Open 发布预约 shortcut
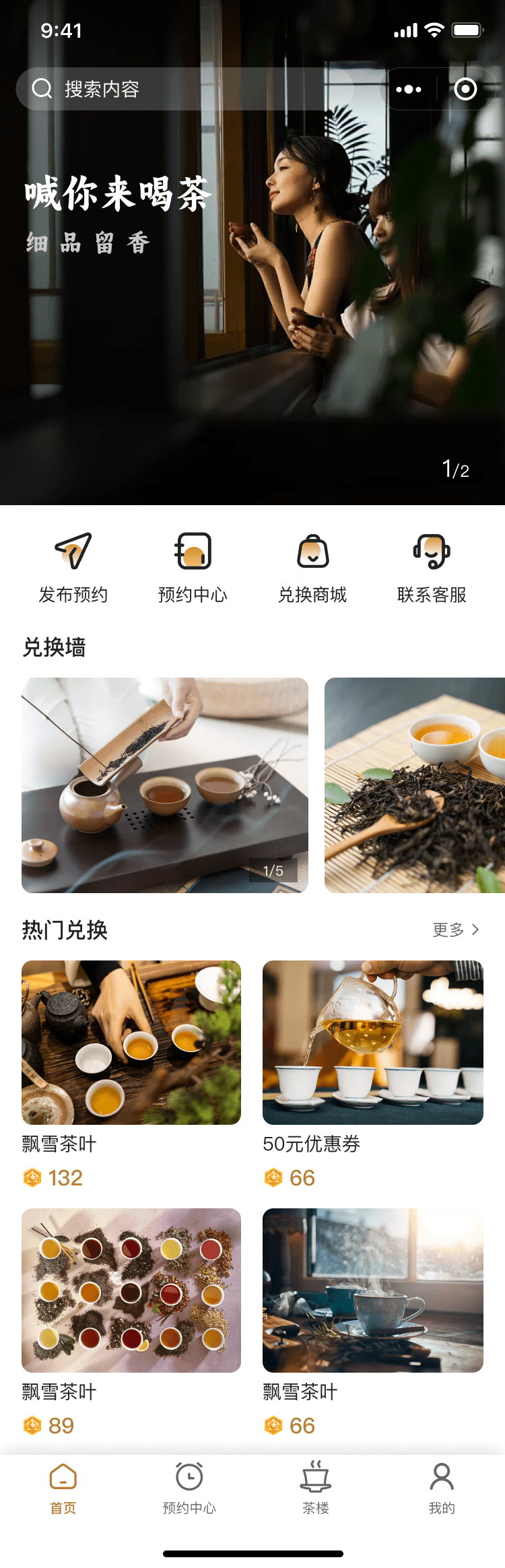This screenshot has width=505, height=1568. 73,567
